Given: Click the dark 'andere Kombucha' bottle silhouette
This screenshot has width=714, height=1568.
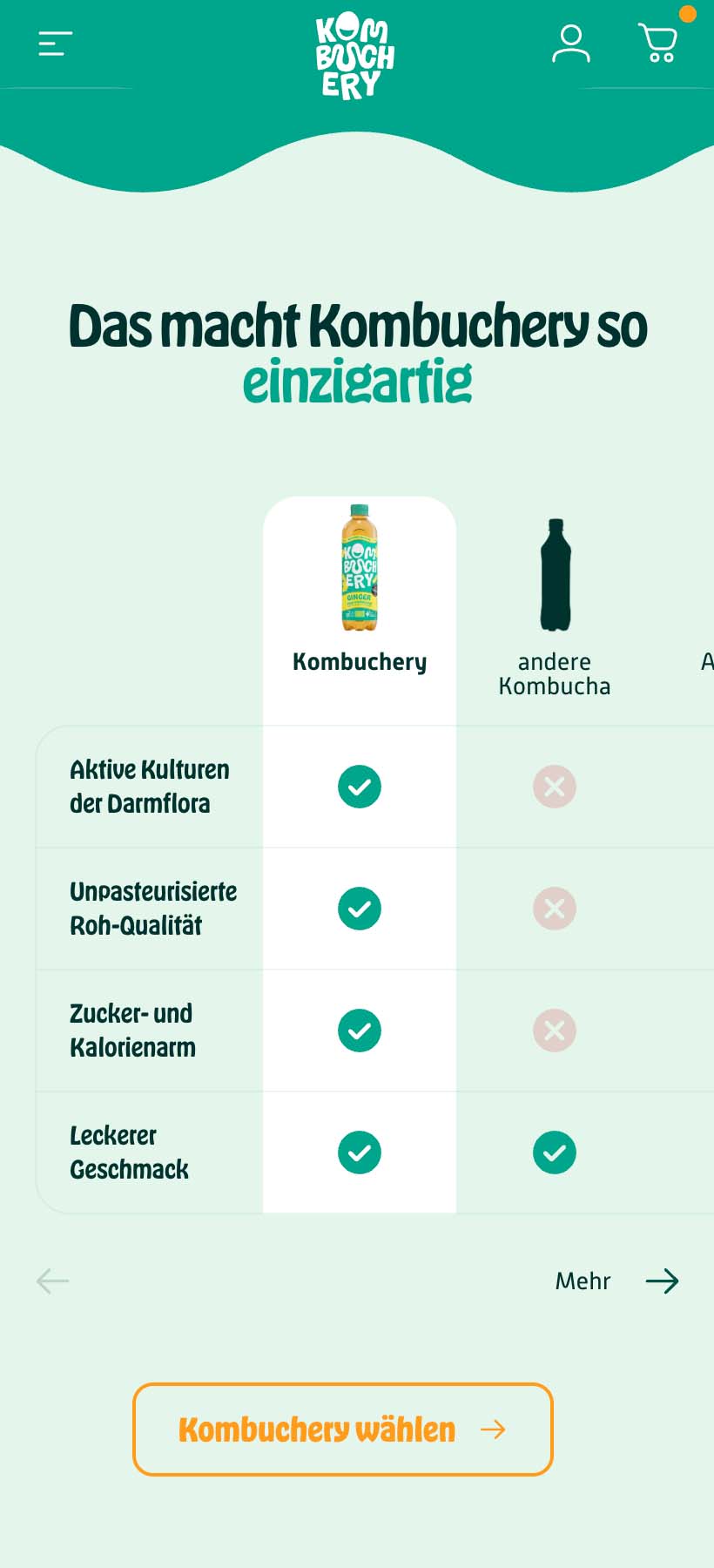Looking at the screenshot, I should coord(555,572).
